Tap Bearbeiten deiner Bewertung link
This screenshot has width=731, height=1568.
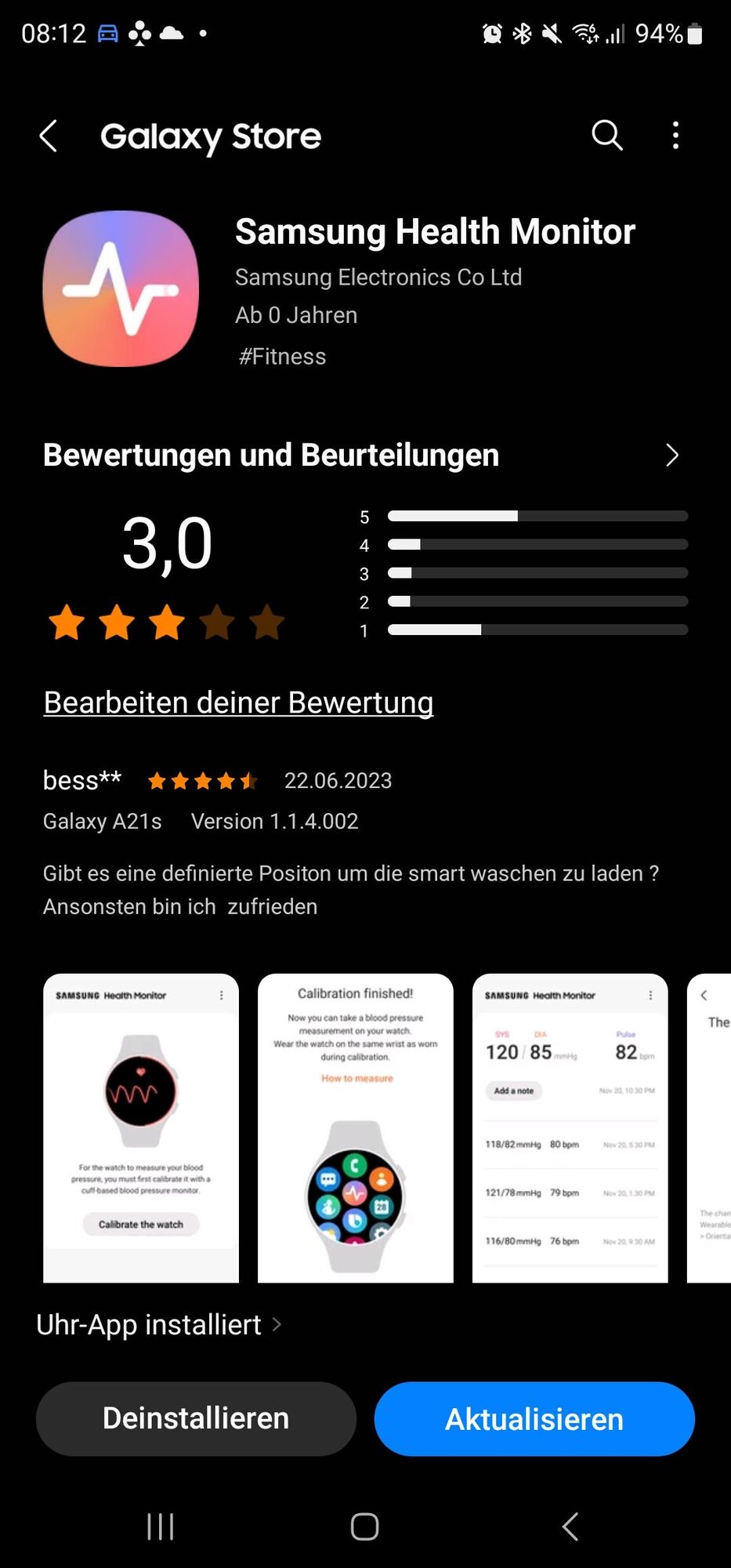tap(238, 702)
